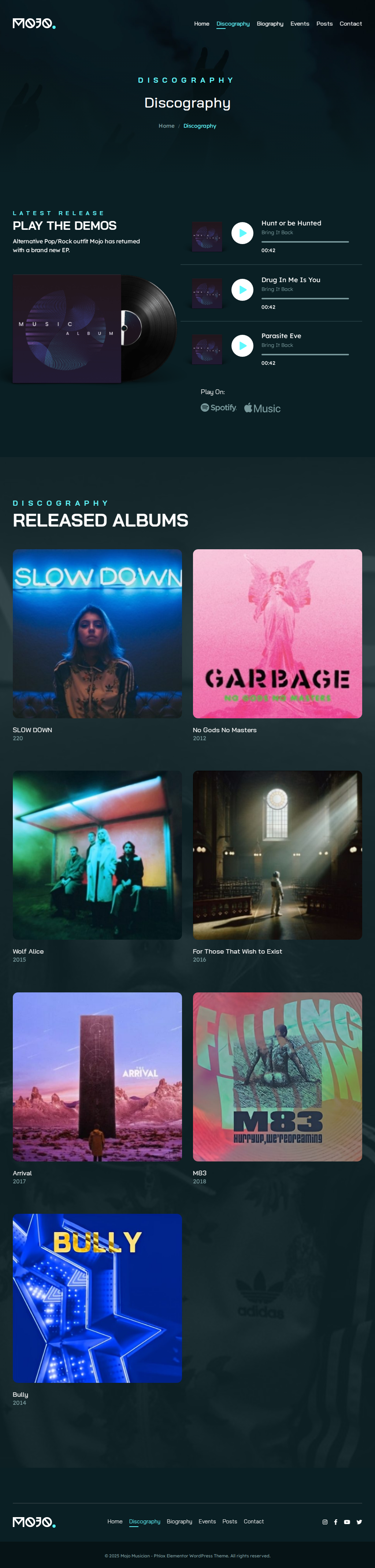Viewport: 375px width, 1568px height.
Task: Open the No Gods No Masters album
Action: click(277, 634)
